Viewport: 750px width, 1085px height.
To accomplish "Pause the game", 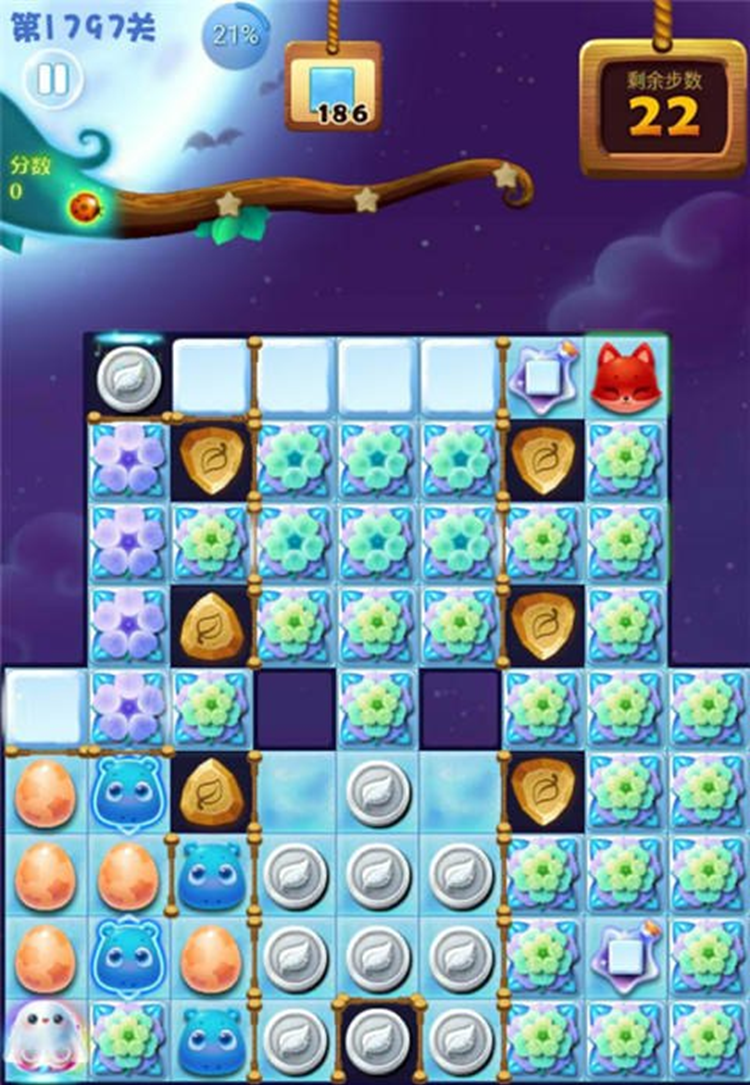I will point(53,80).
